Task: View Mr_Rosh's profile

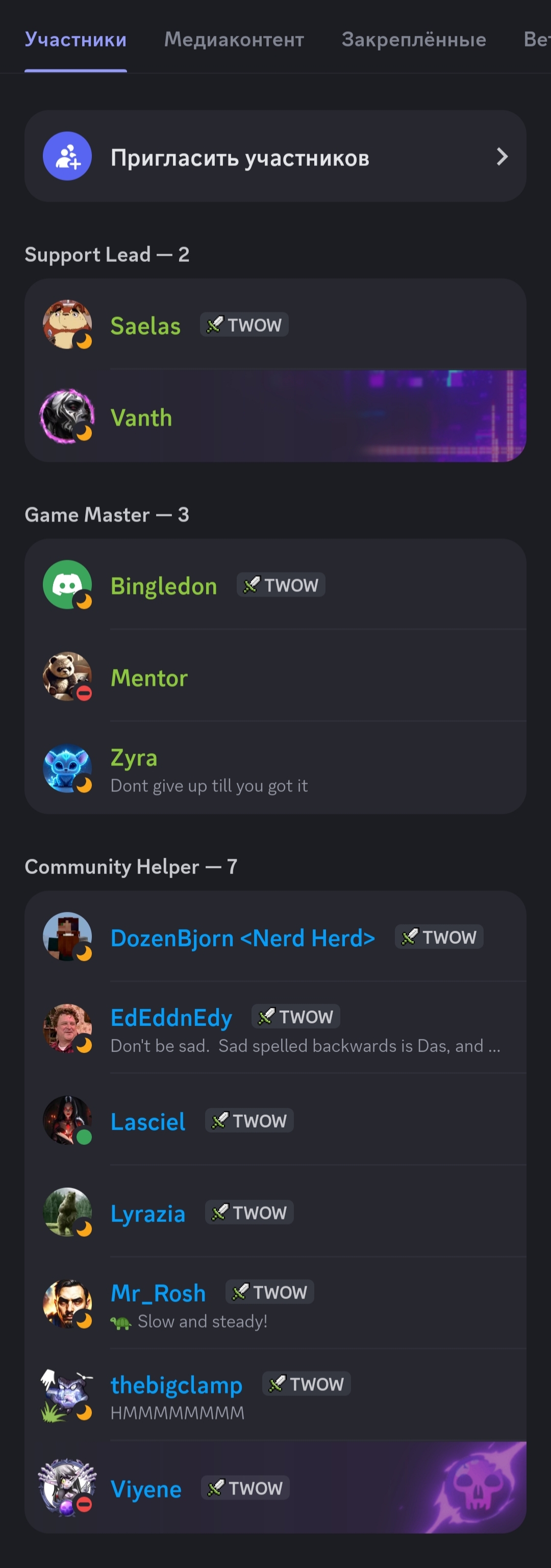Action: tap(275, 1305)
